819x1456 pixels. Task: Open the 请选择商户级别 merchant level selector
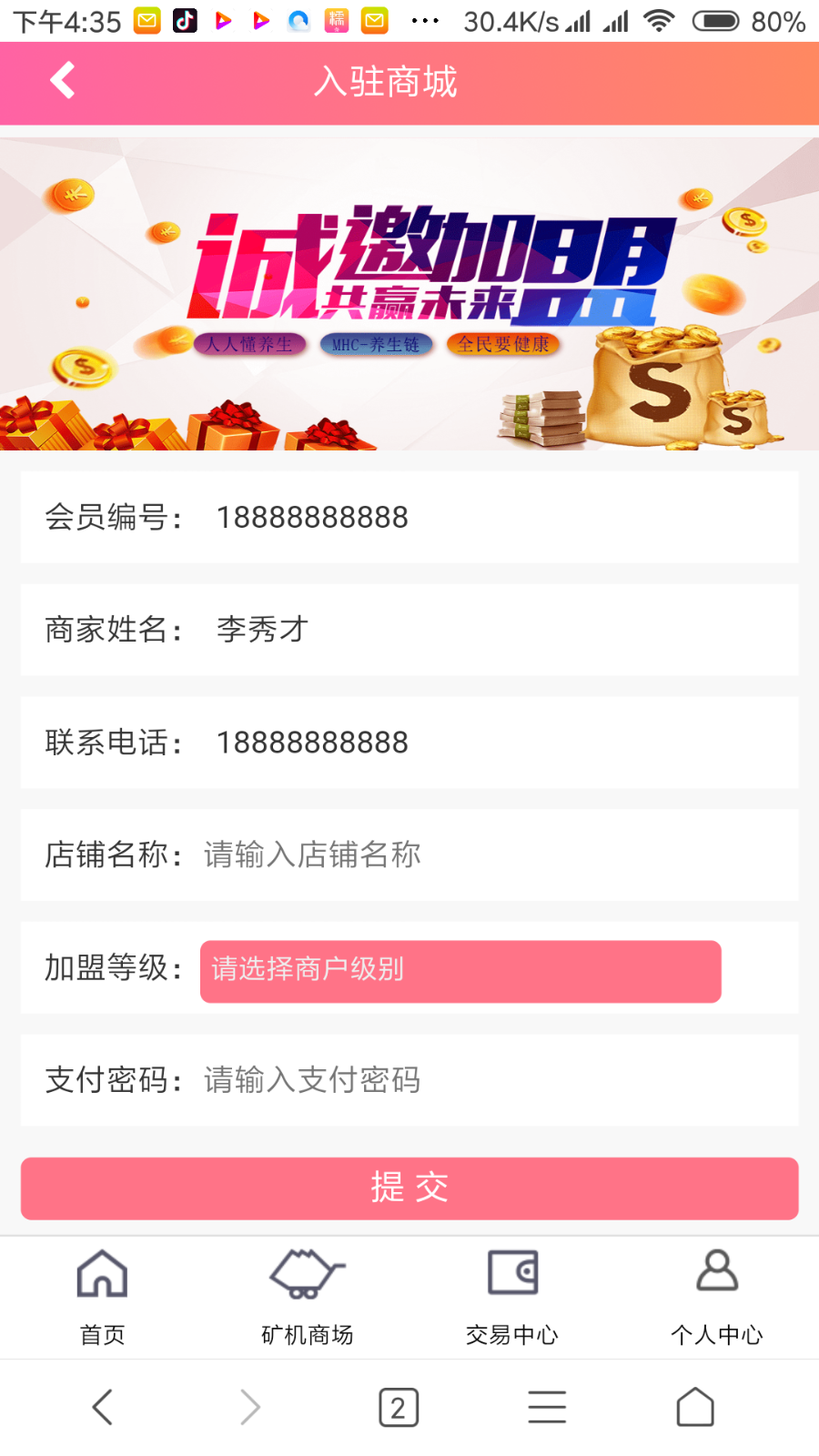click(x=460, y=971)
